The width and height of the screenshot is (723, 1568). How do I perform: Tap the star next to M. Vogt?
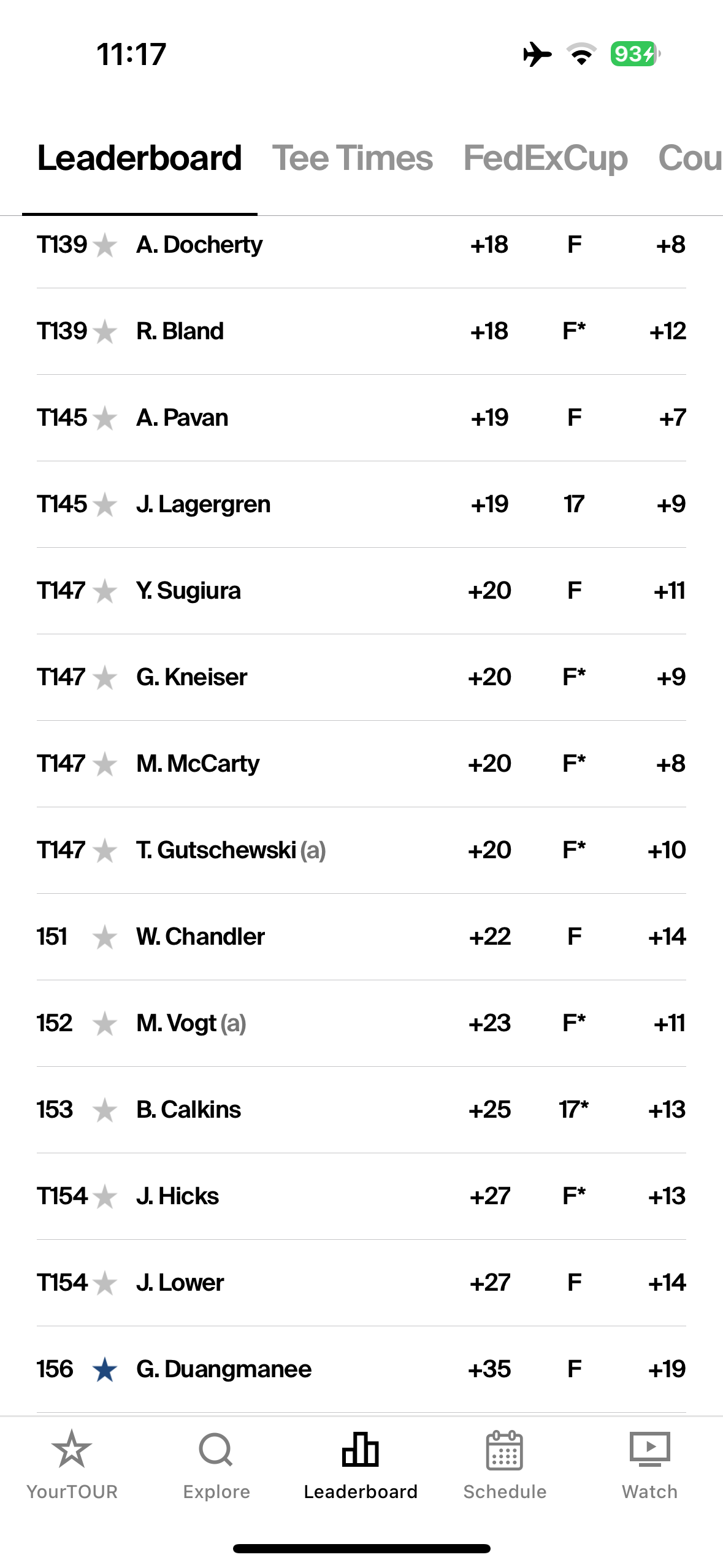105,1024
